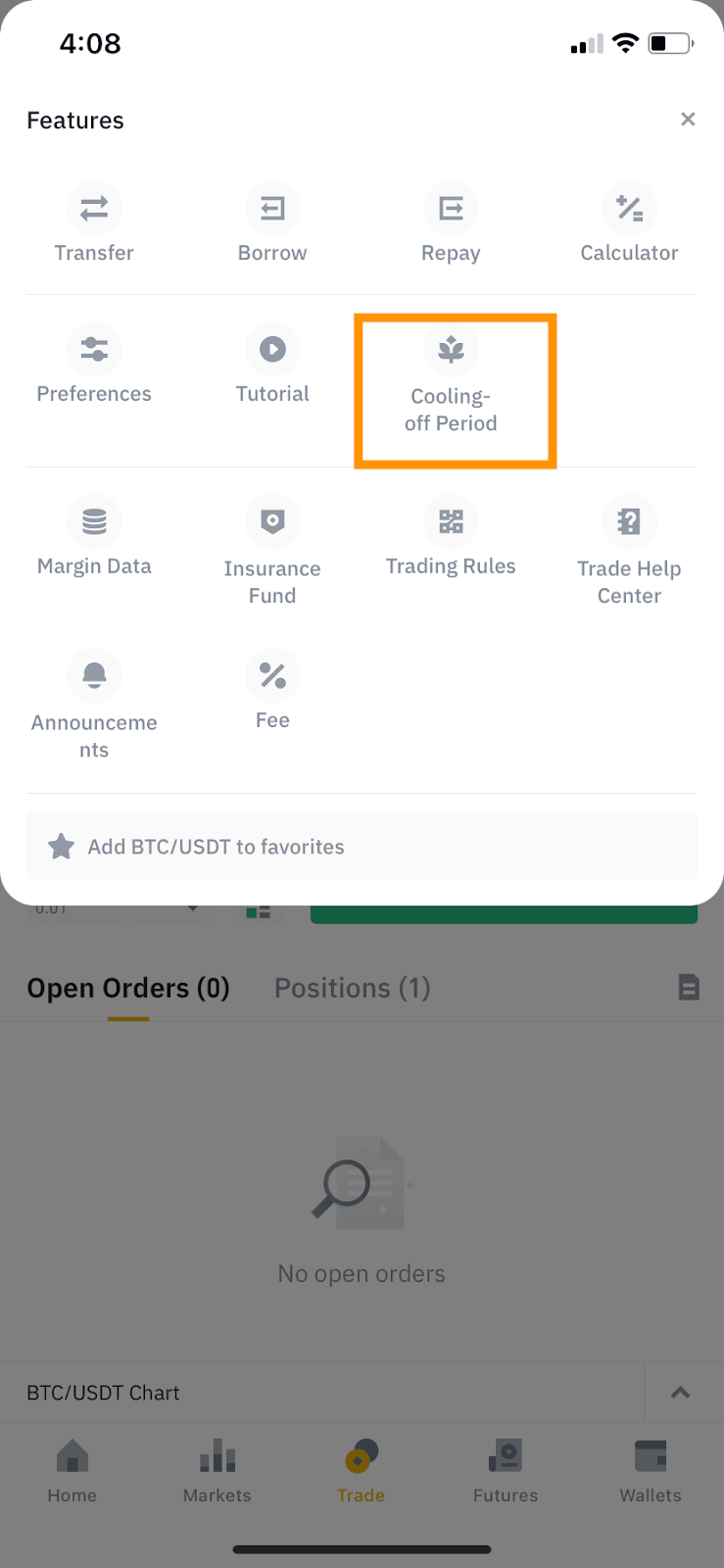Open Preferences settings

point(94,365)
